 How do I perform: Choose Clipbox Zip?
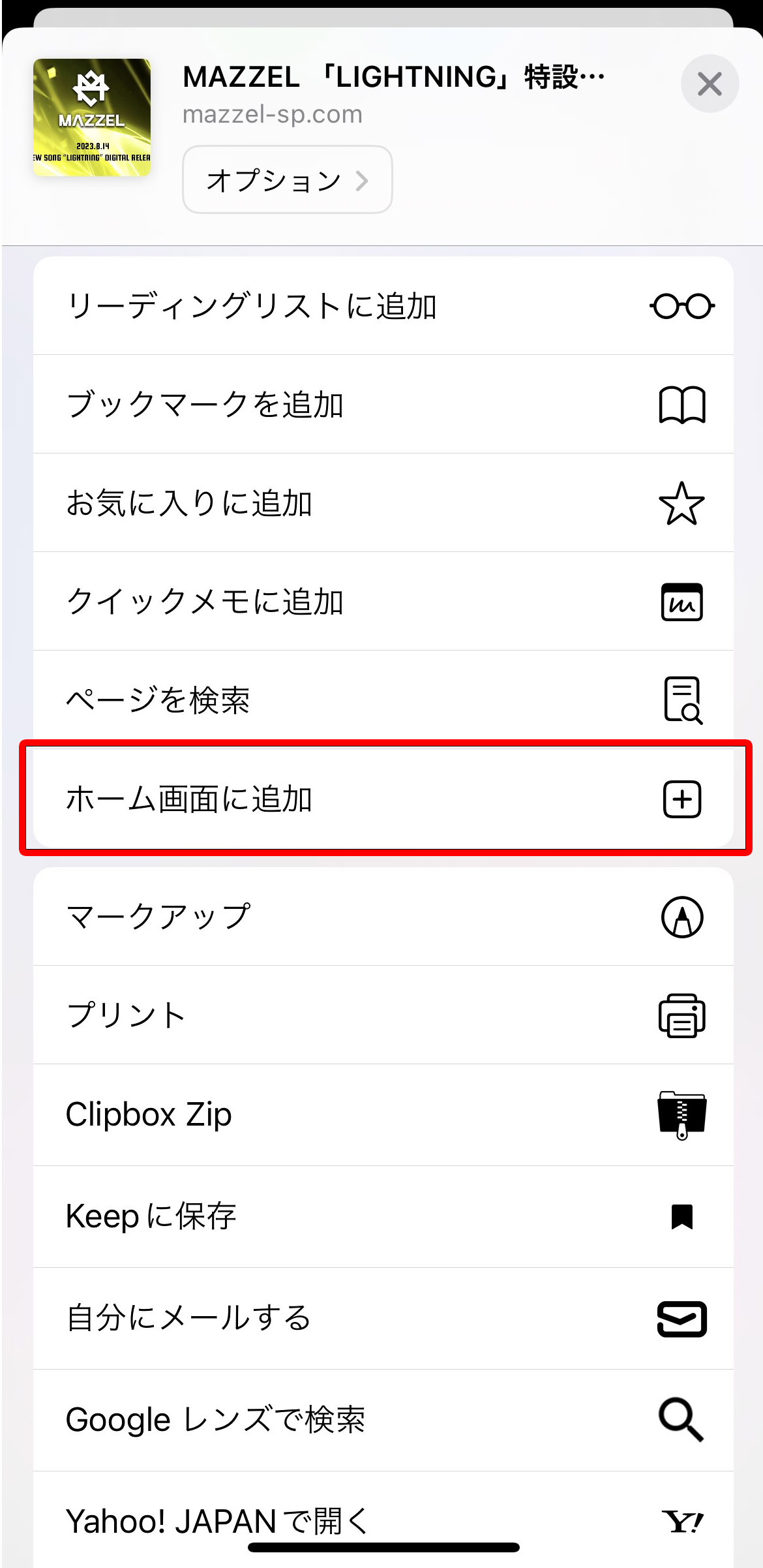(383, 1115)
